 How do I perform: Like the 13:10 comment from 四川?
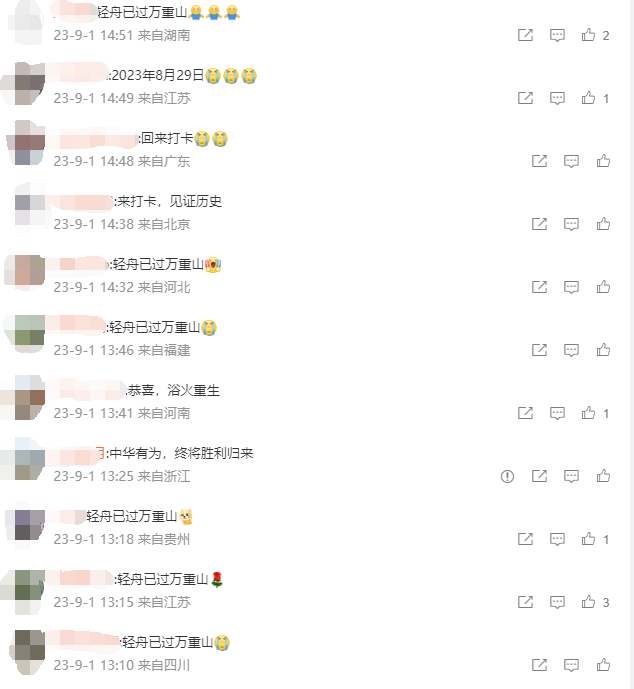[603, 665]
